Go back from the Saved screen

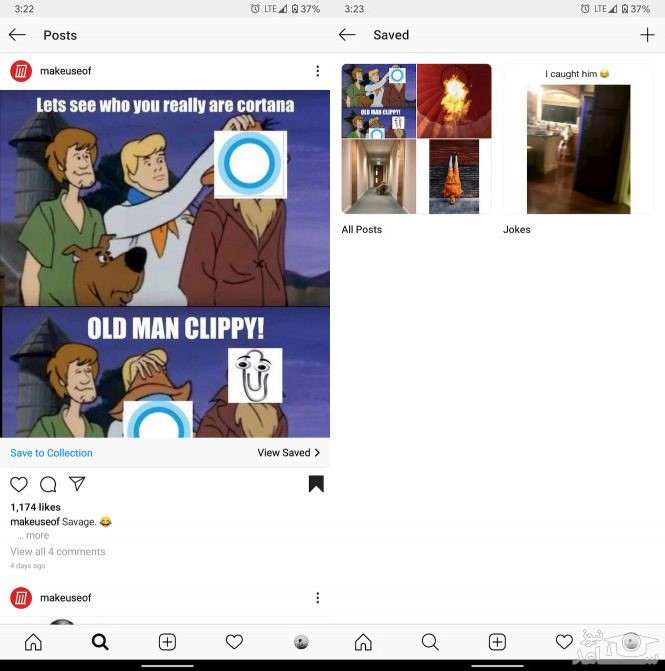(x=347, y=35)
